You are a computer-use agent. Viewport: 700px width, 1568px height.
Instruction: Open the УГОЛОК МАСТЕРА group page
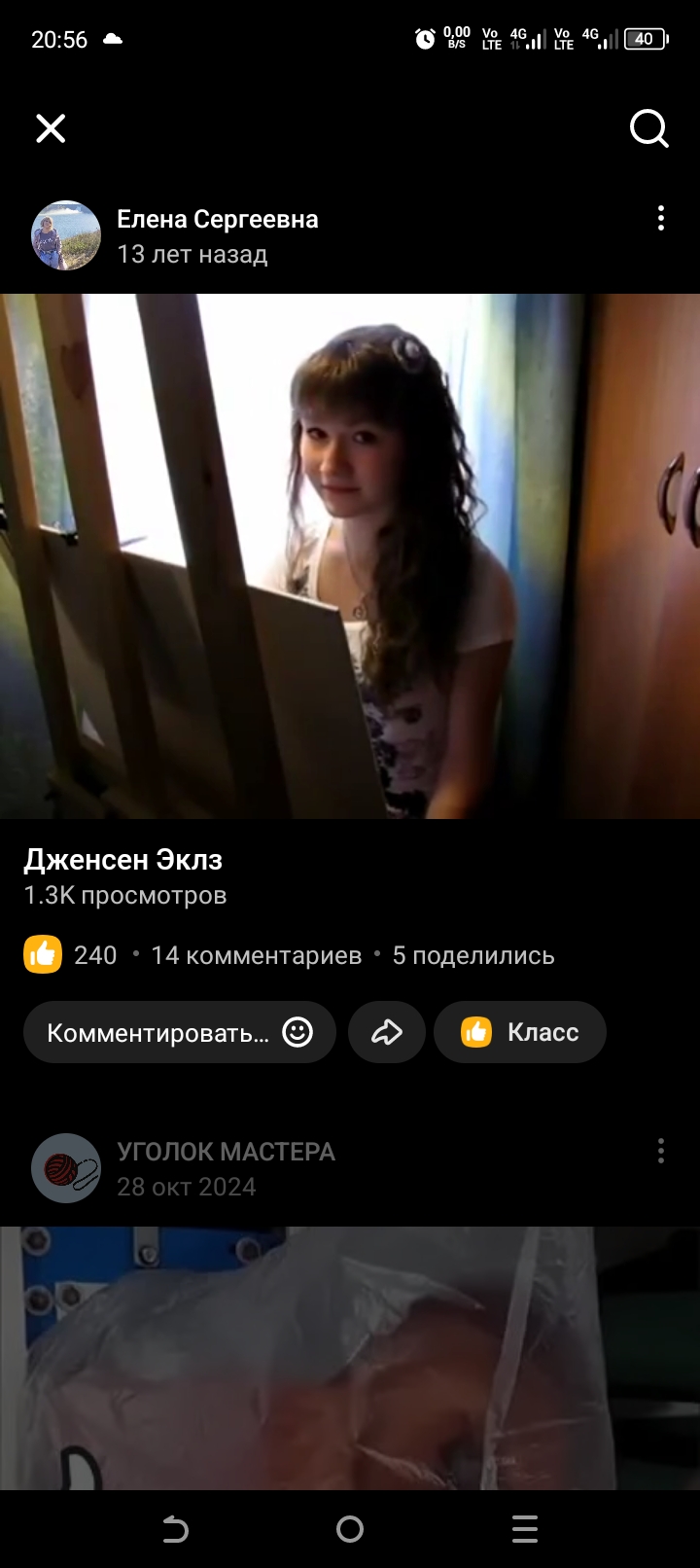click(226, 1152)
